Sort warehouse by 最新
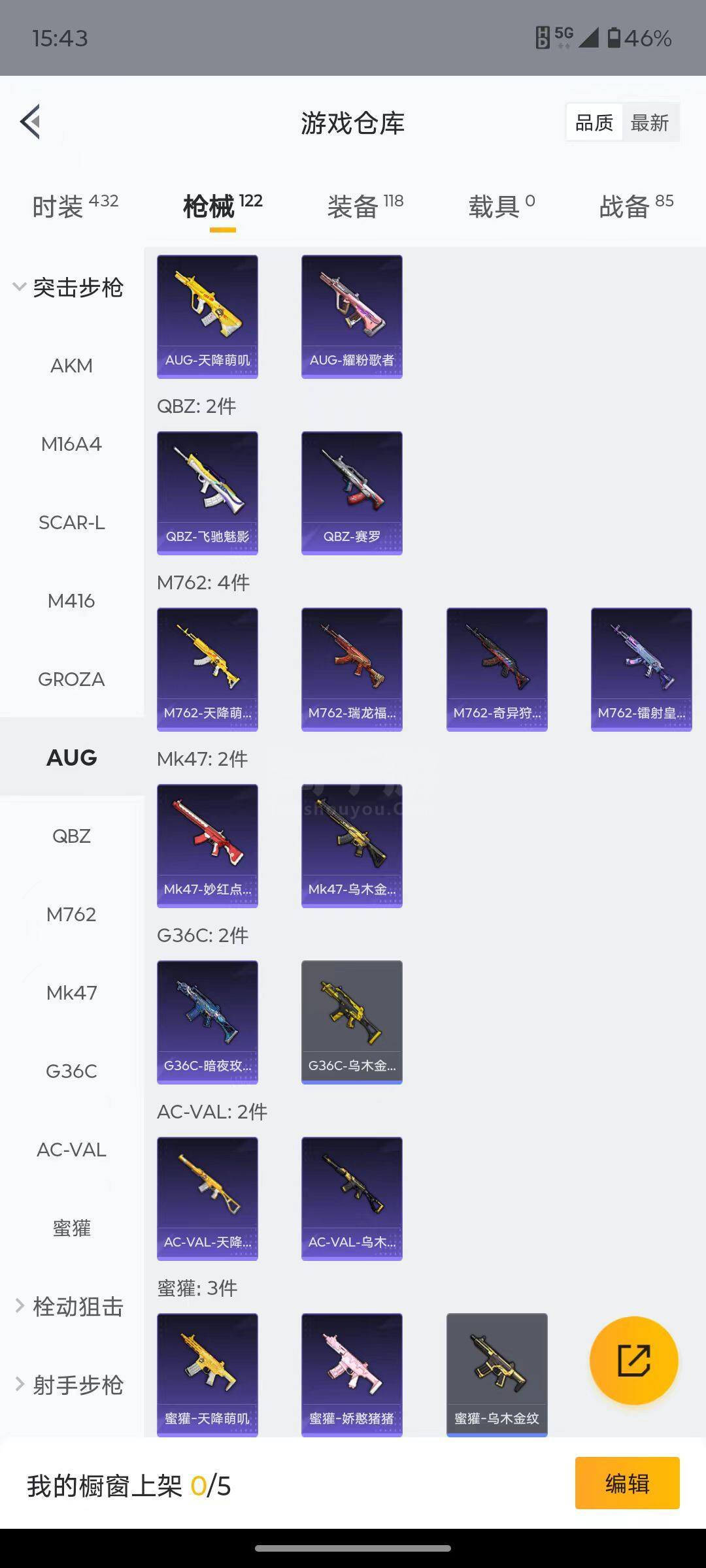706x1568 pixels. click(x=649, y=123)
